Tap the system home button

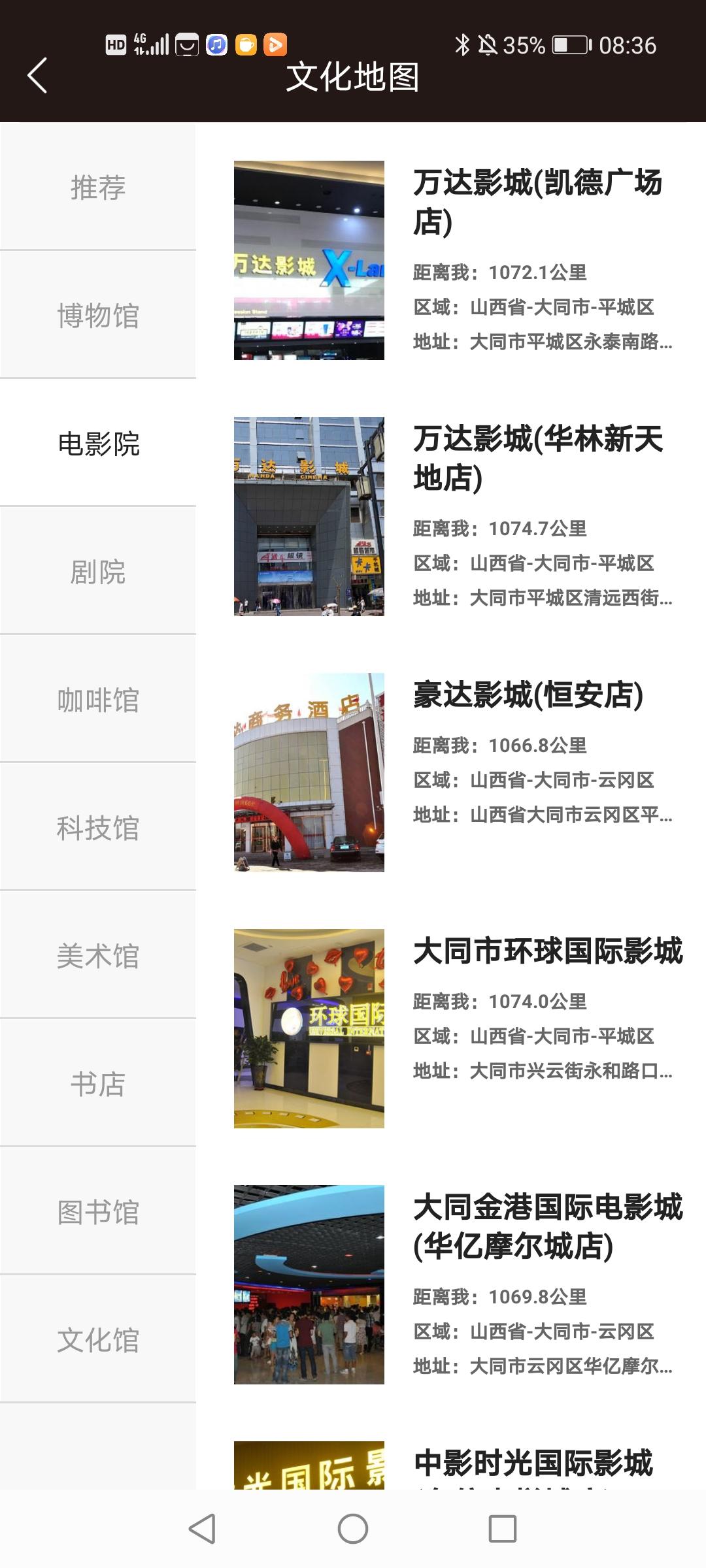[x=353, y=1529]
